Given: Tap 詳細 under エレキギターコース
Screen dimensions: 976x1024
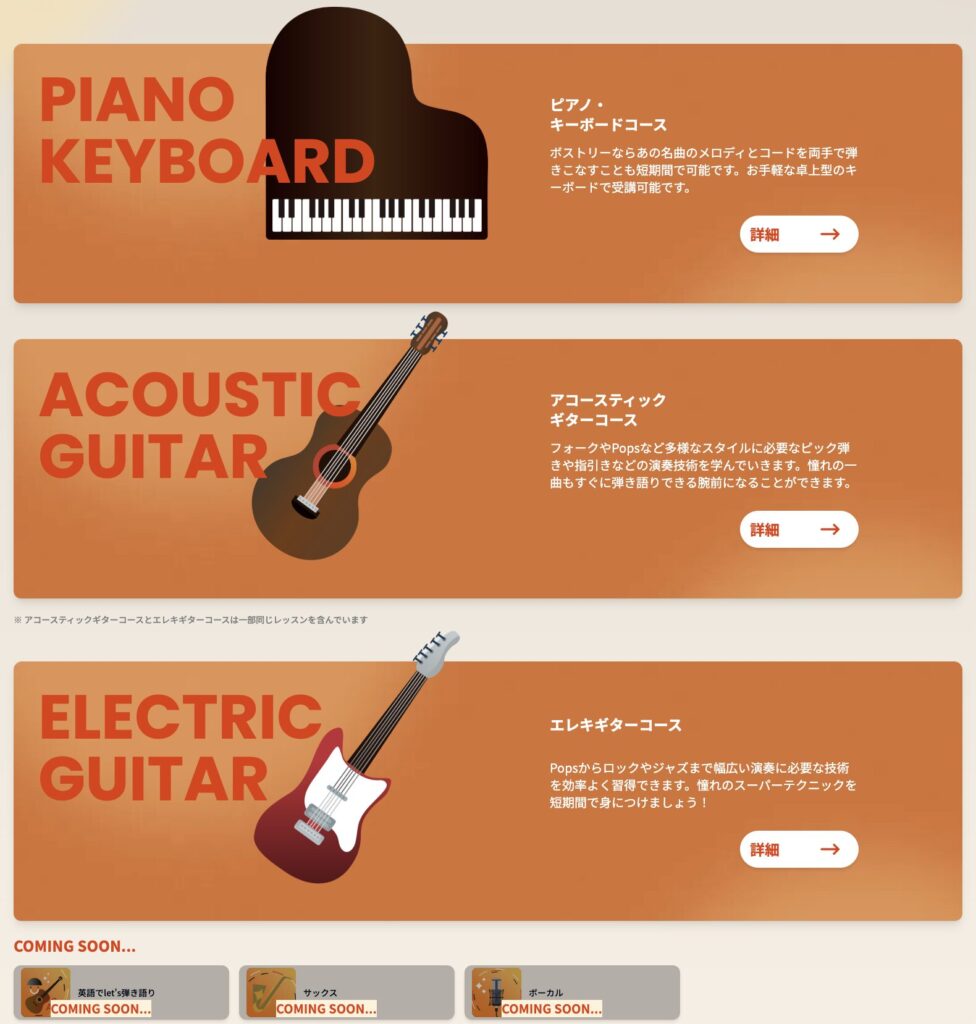Looking at the screenshot, I should (798, 849).
